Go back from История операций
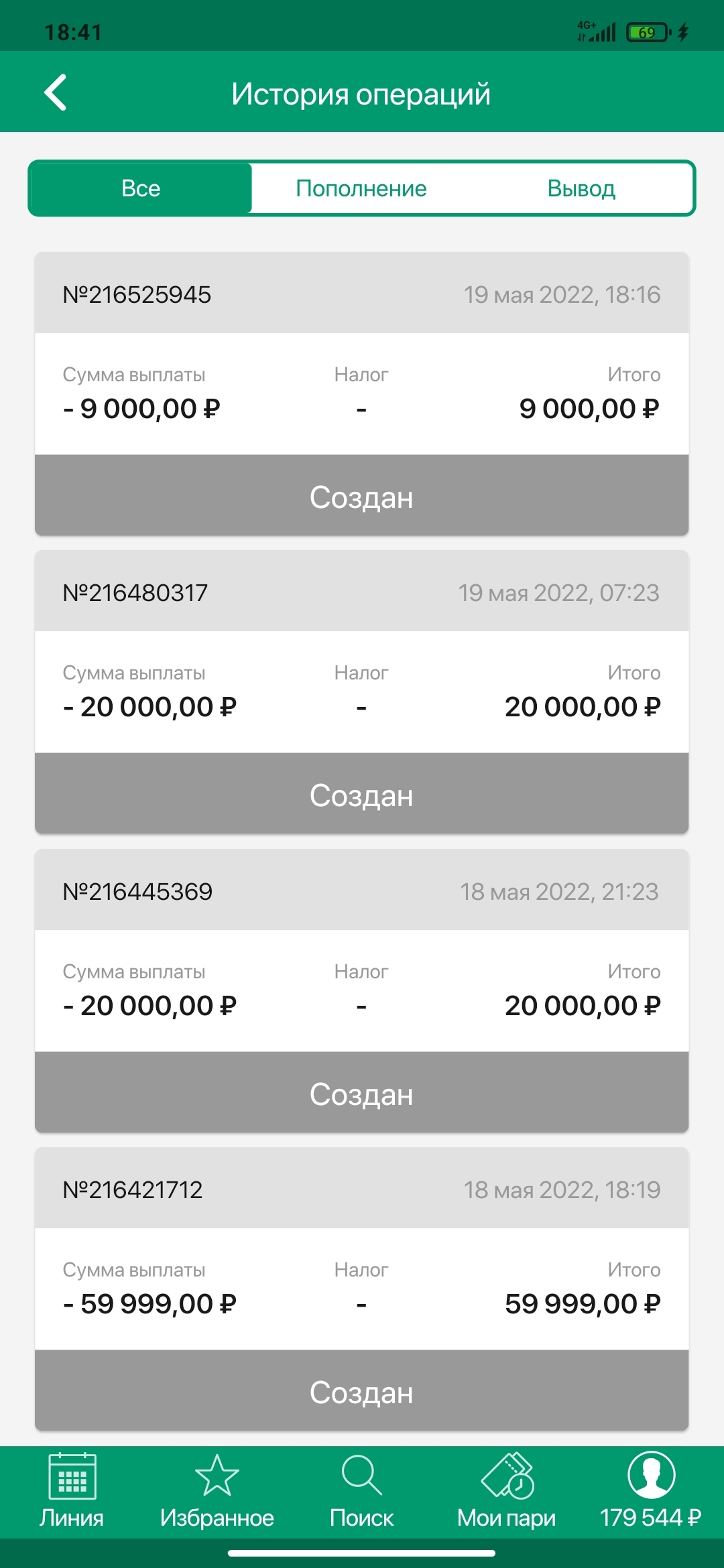 click(x=56, y=92)
